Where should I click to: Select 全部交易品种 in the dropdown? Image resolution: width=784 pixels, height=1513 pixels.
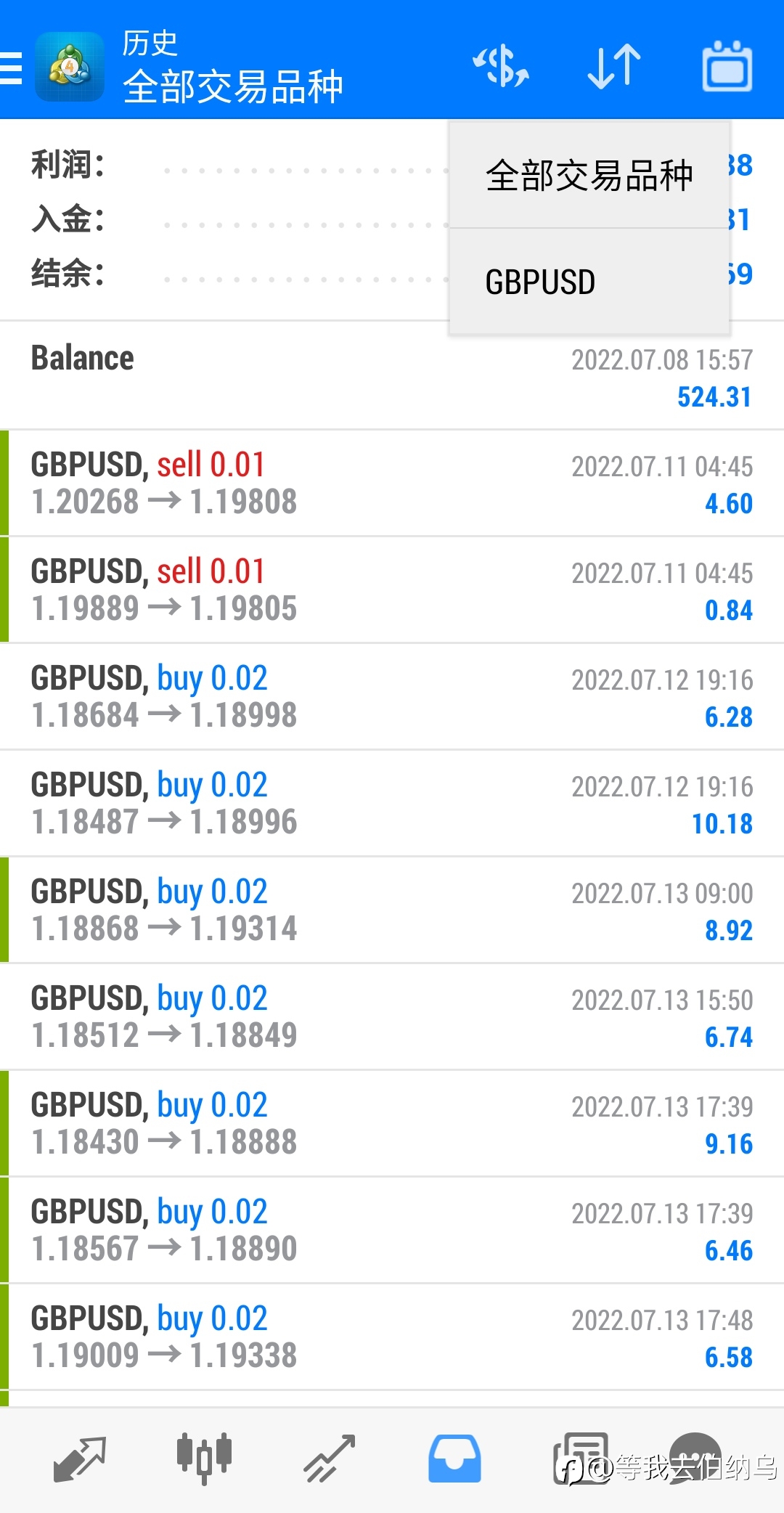pyautogui.click(x=589, y=175)
